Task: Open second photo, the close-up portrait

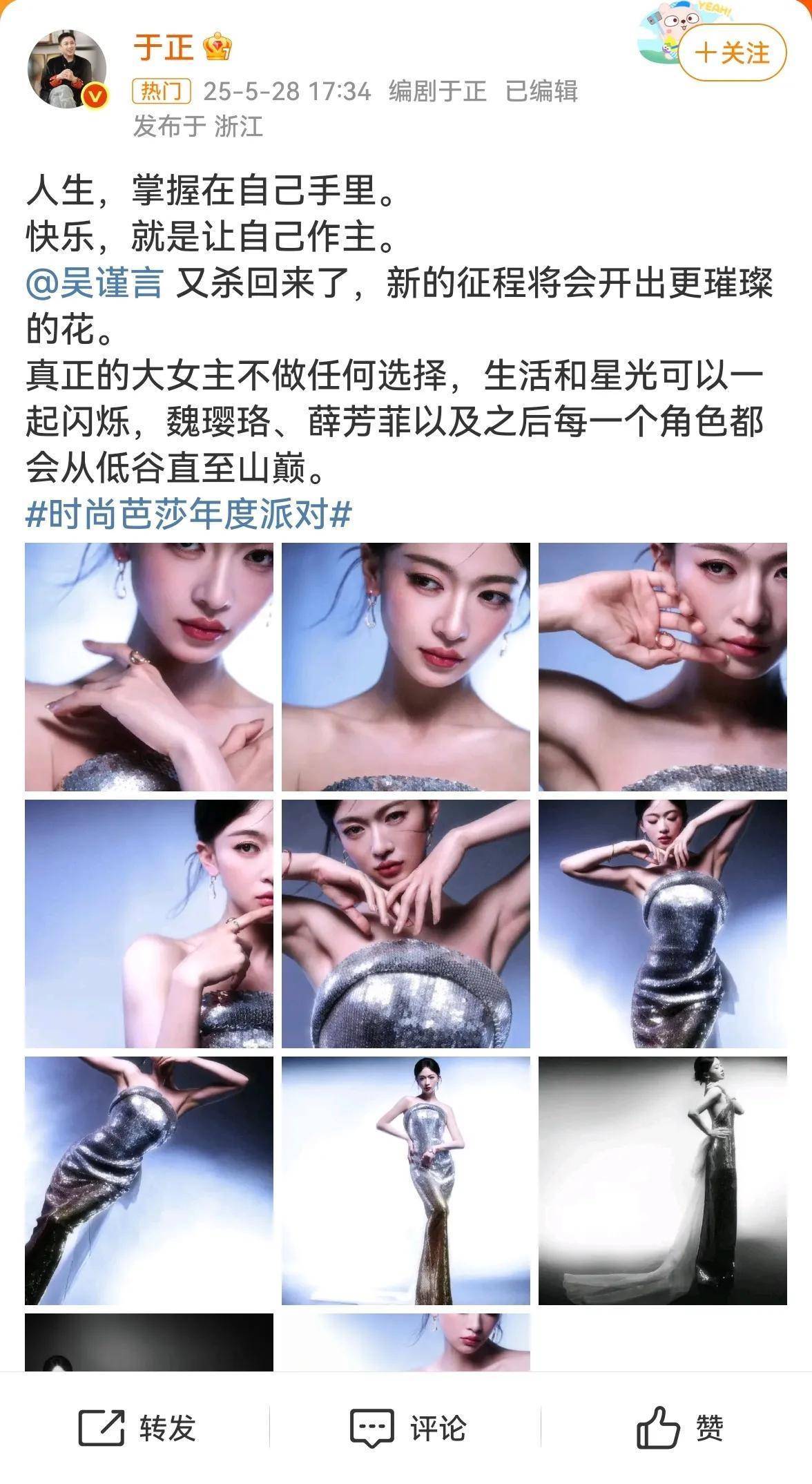Action: pos(406,666)
